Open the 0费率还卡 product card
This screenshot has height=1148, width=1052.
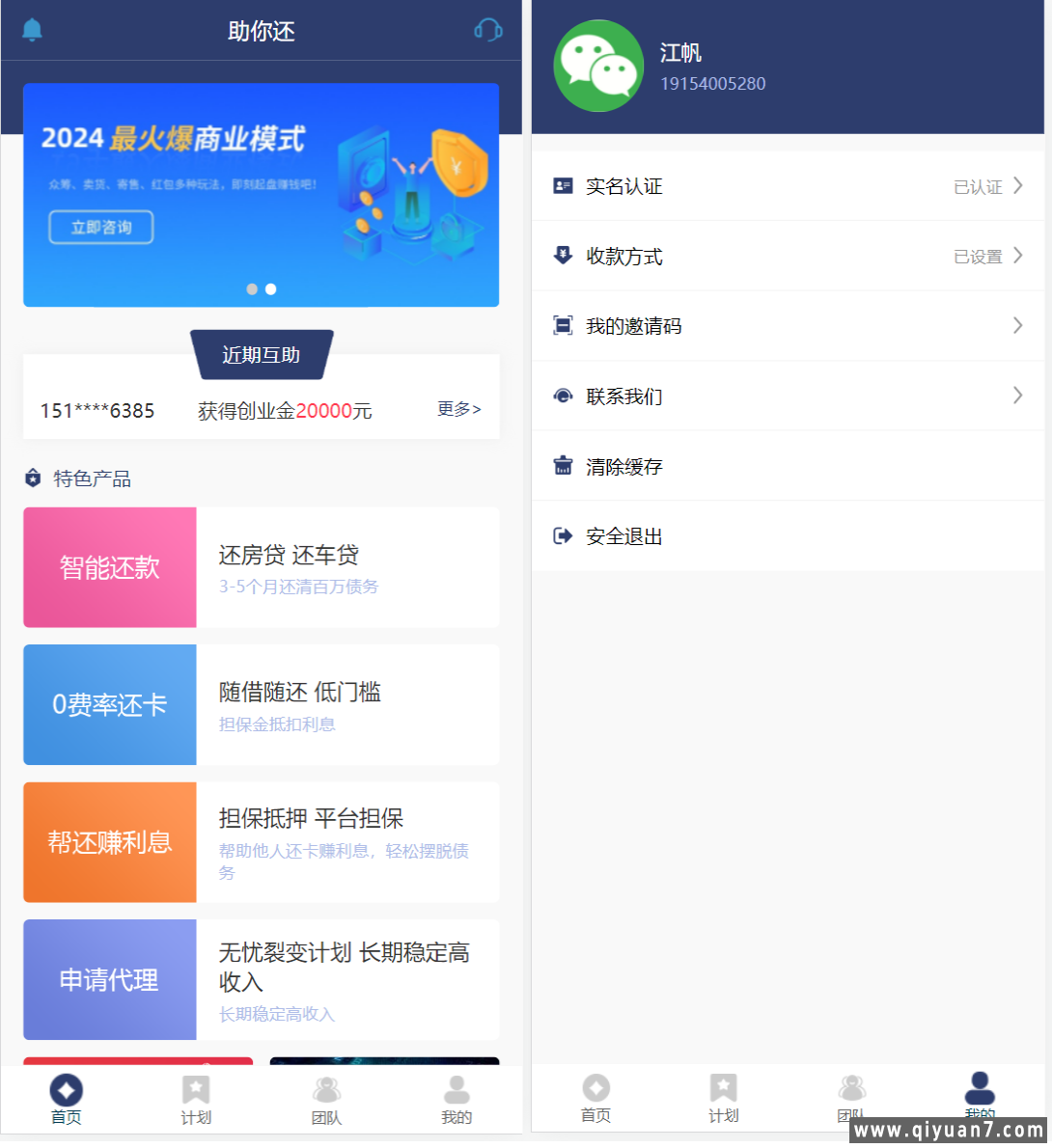coord(261,704)
